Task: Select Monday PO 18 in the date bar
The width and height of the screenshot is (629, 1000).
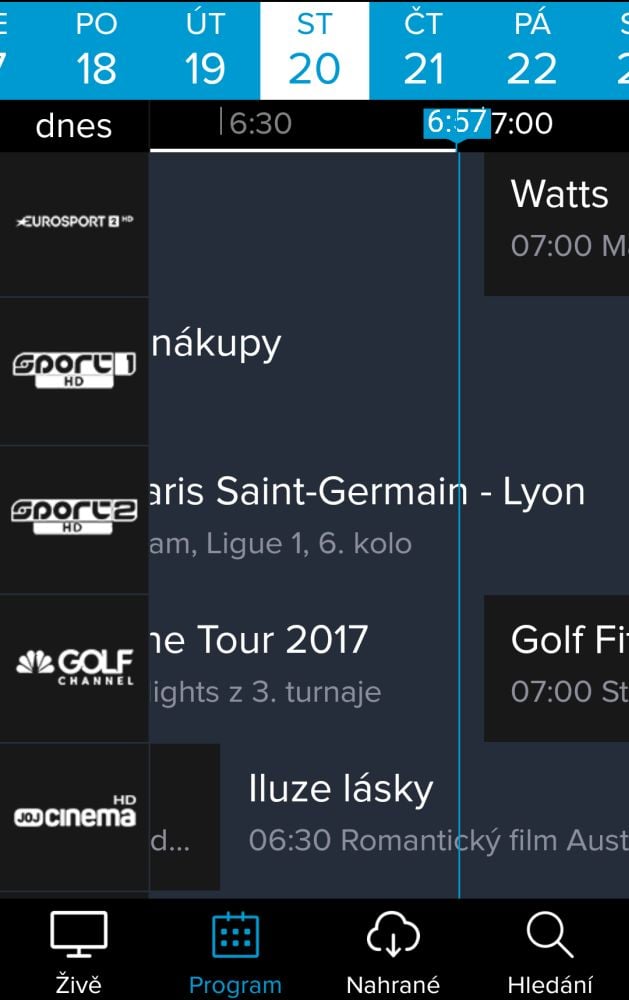Action: tap(96, 50)
